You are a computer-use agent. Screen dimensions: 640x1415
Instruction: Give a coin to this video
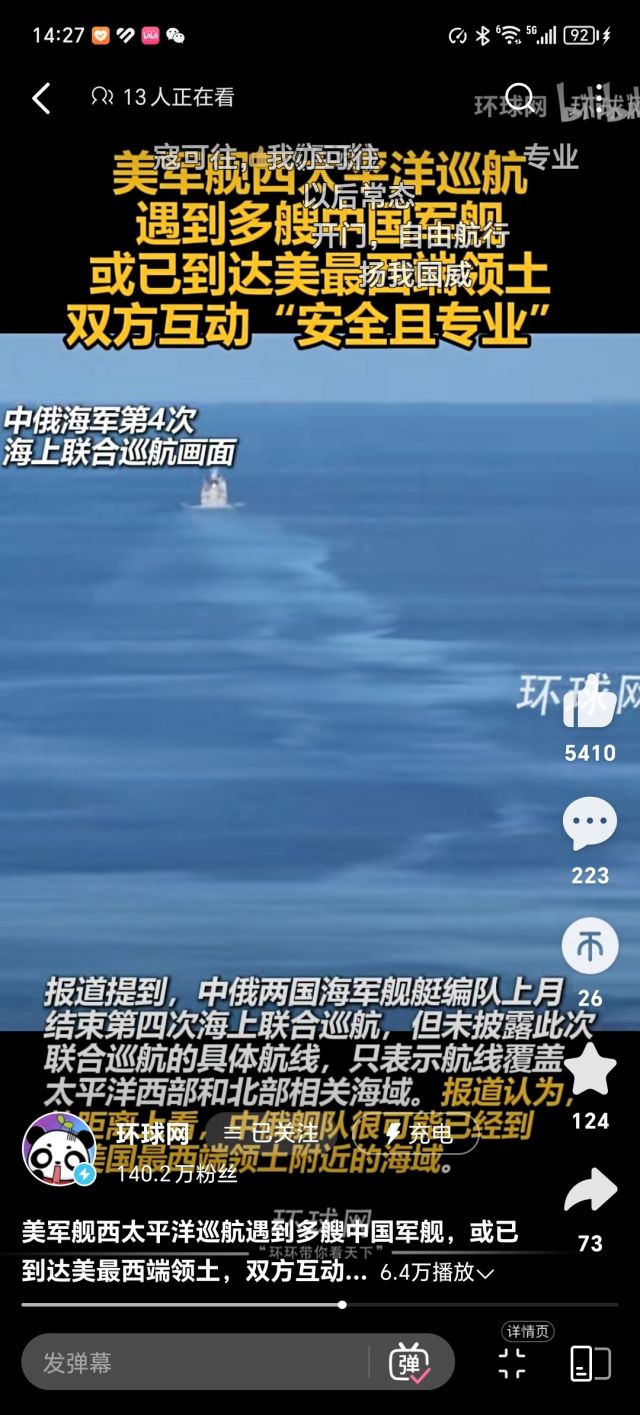pos(589,946)
